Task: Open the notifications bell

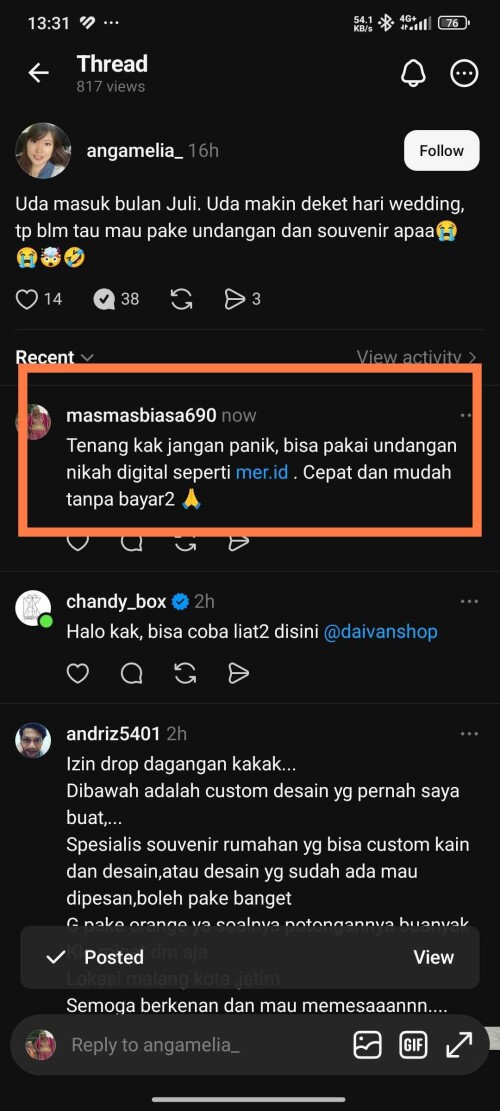Action: 413,73
